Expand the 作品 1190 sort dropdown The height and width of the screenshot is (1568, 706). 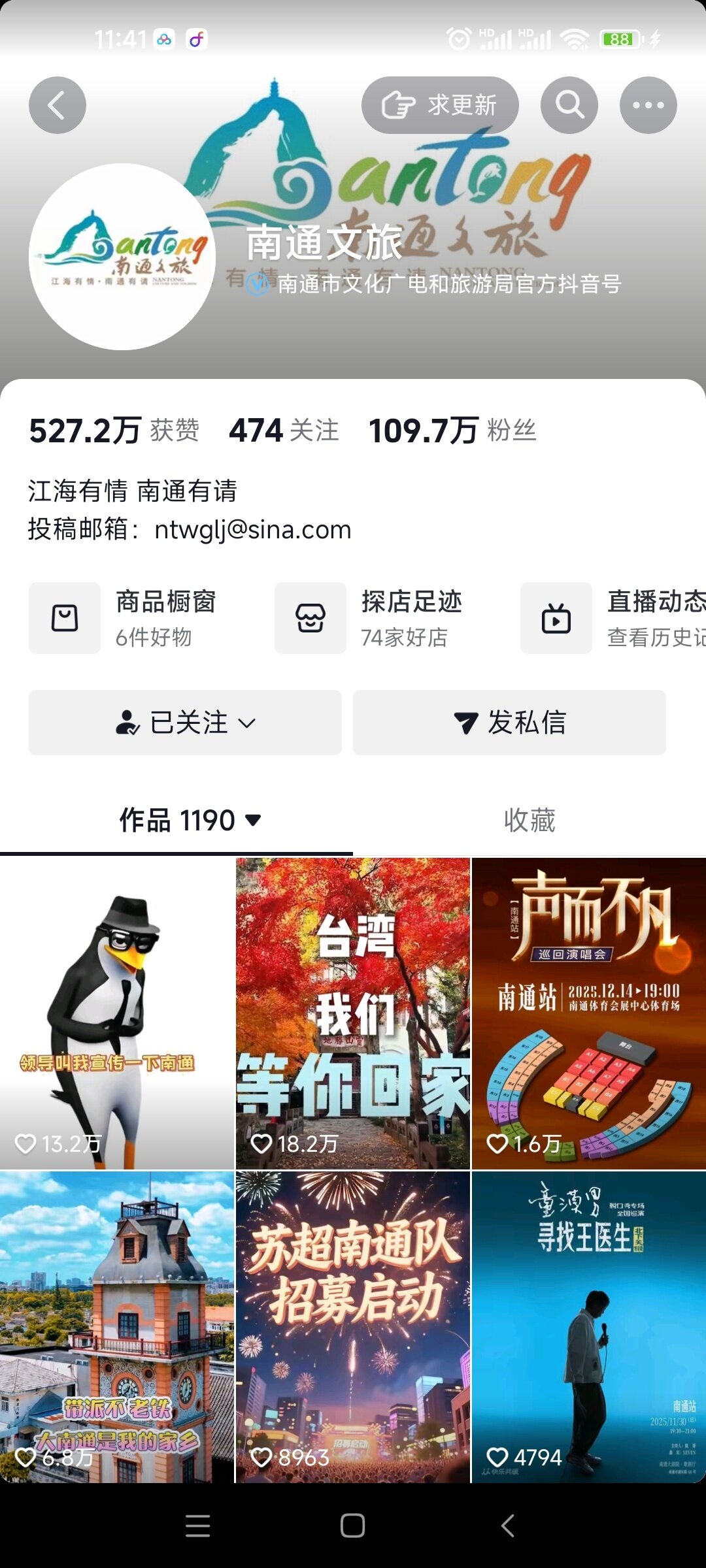tap(190, 820)
